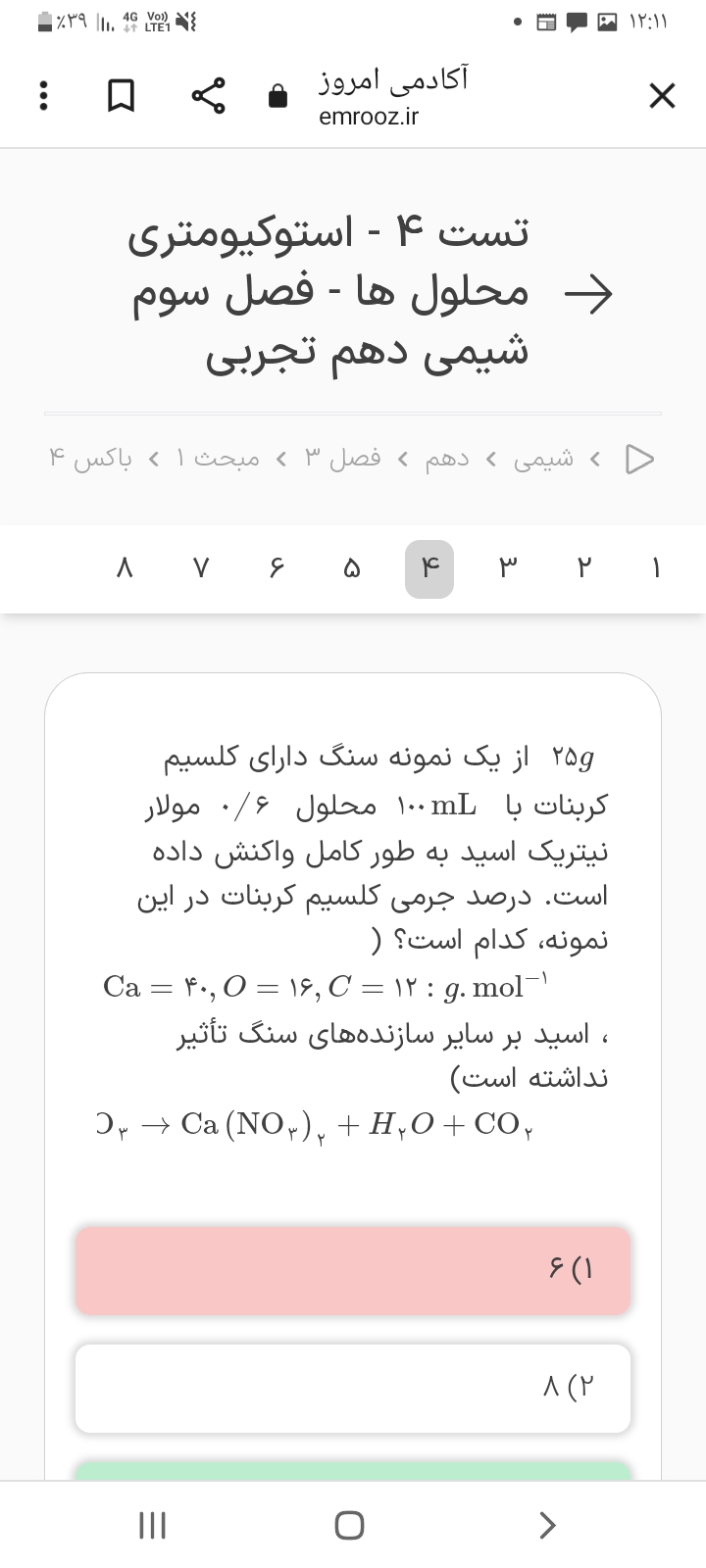The height and width of the screenshot is (1568, 706).
Task: Open the three-dot overflow menu
Action: point(42,96)
